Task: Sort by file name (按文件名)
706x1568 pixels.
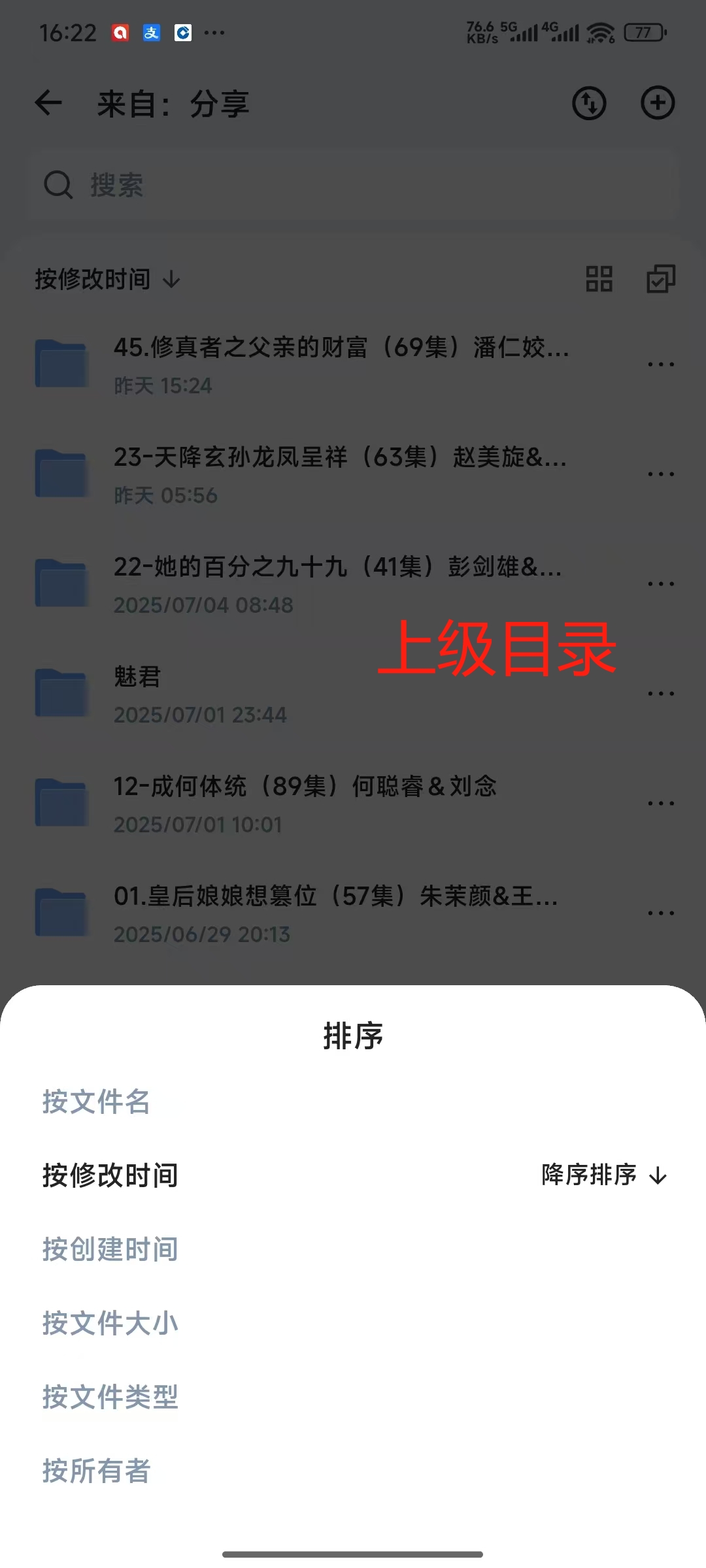Action: [96, 1102]
